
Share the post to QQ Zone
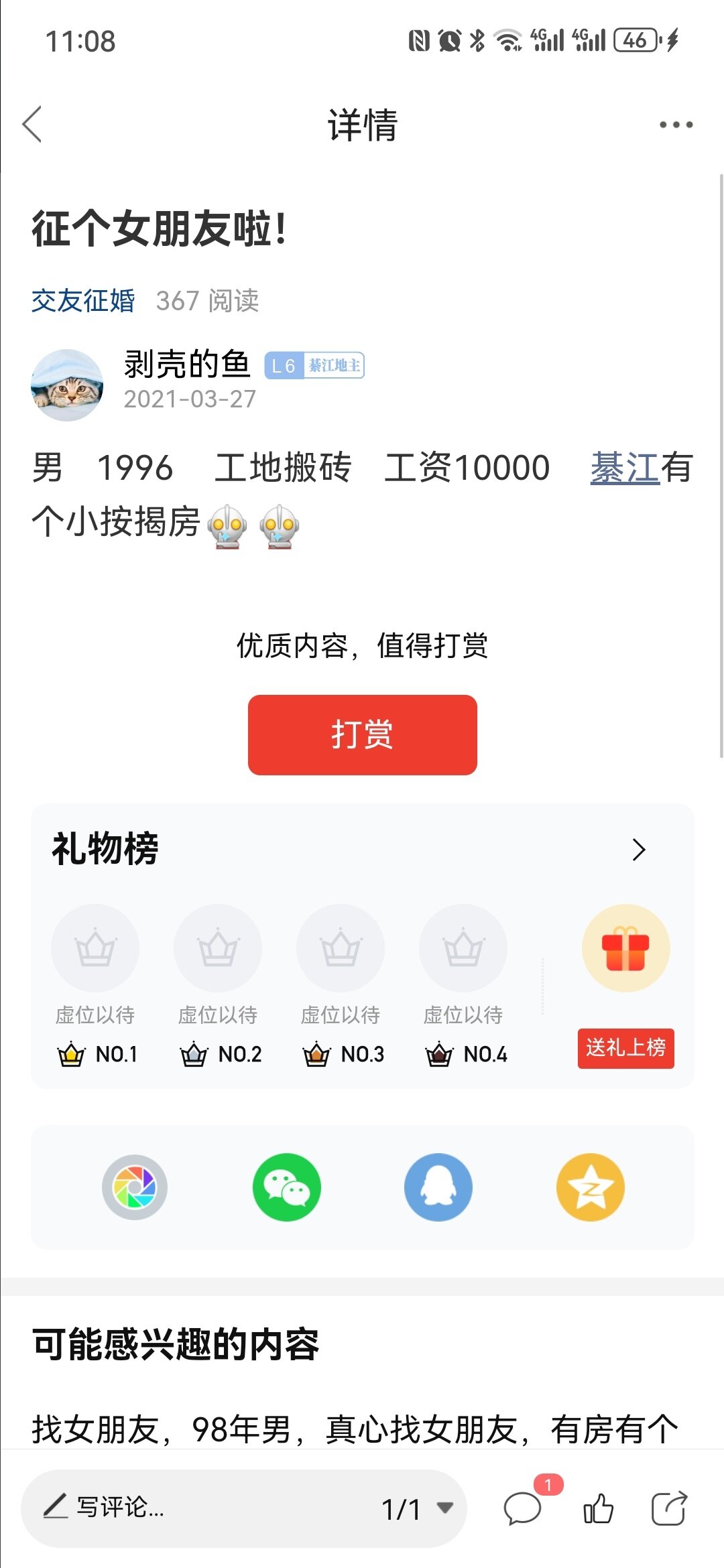(590, 1187)
